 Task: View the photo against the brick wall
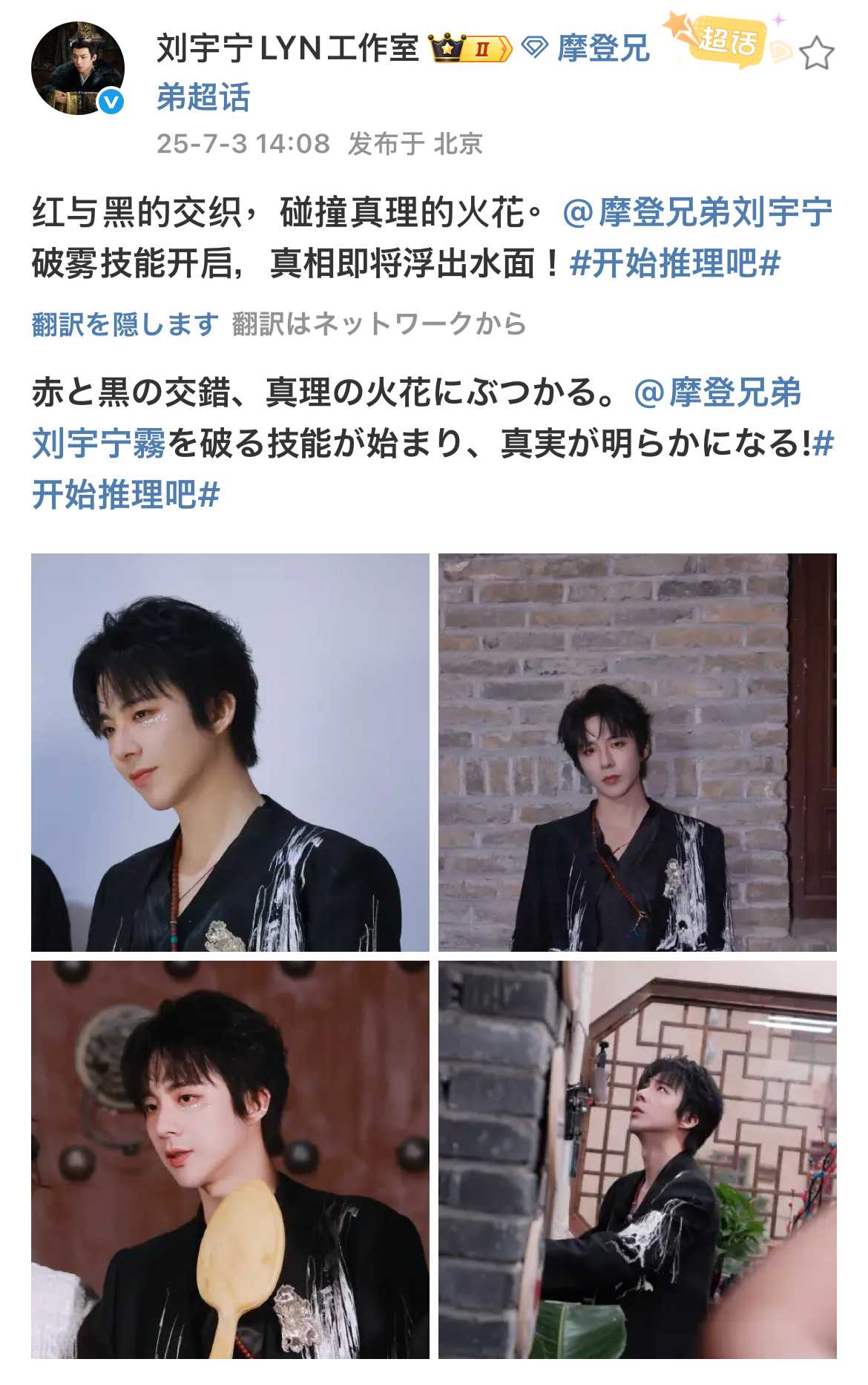tap(637, 752)
